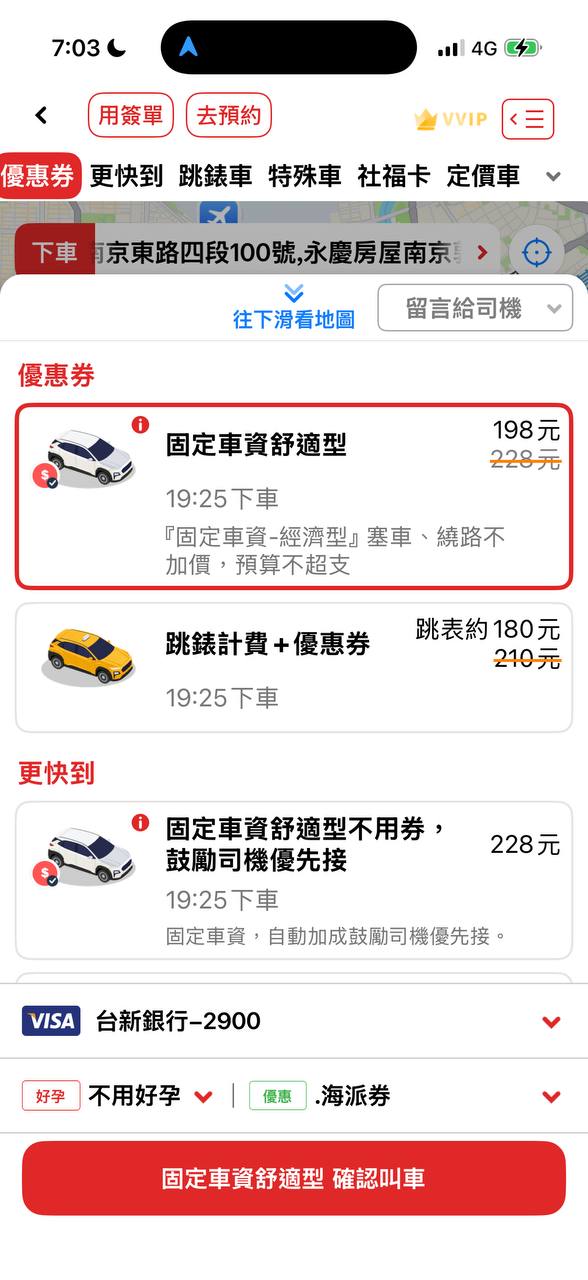The height and width of the screenshot is (1280, 588).
Task: Select the 特殊車 tab
Action: click(x=304, y=177)
